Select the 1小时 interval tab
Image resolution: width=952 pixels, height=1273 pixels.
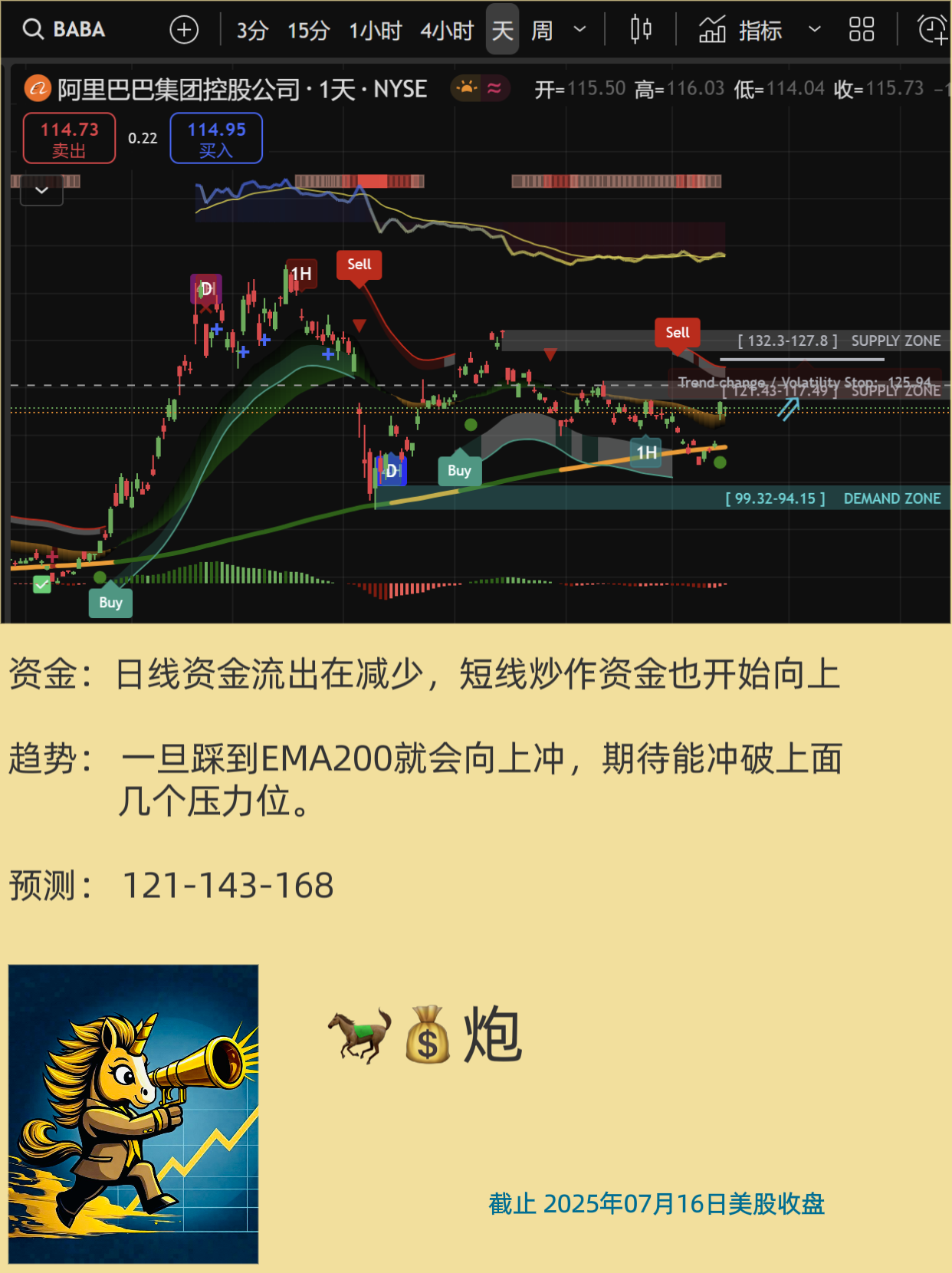point(374,30)
